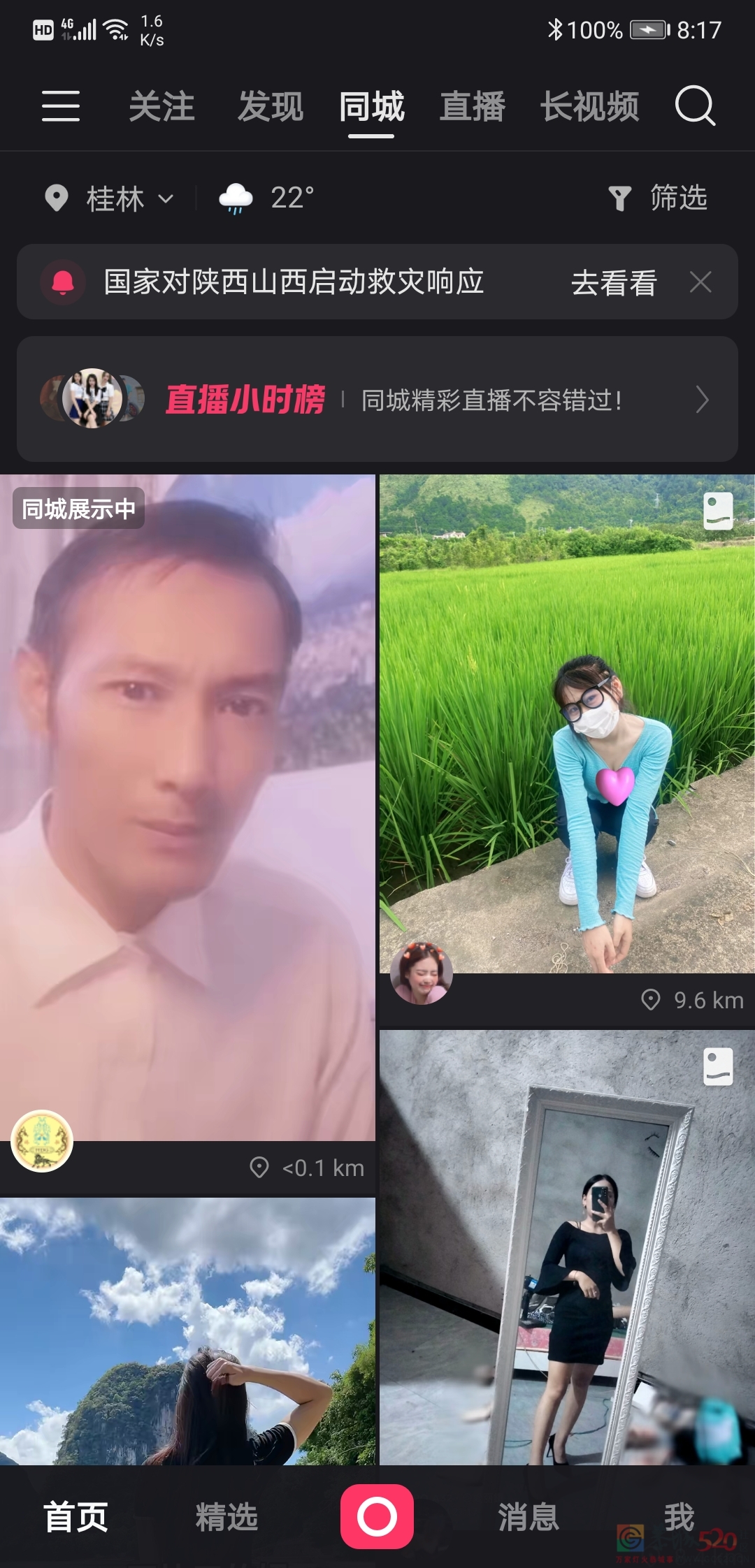Open the rice field video 9.6 km away
Image resolution: width=755 pixels, height=1568 pixels.
[566, 720]
